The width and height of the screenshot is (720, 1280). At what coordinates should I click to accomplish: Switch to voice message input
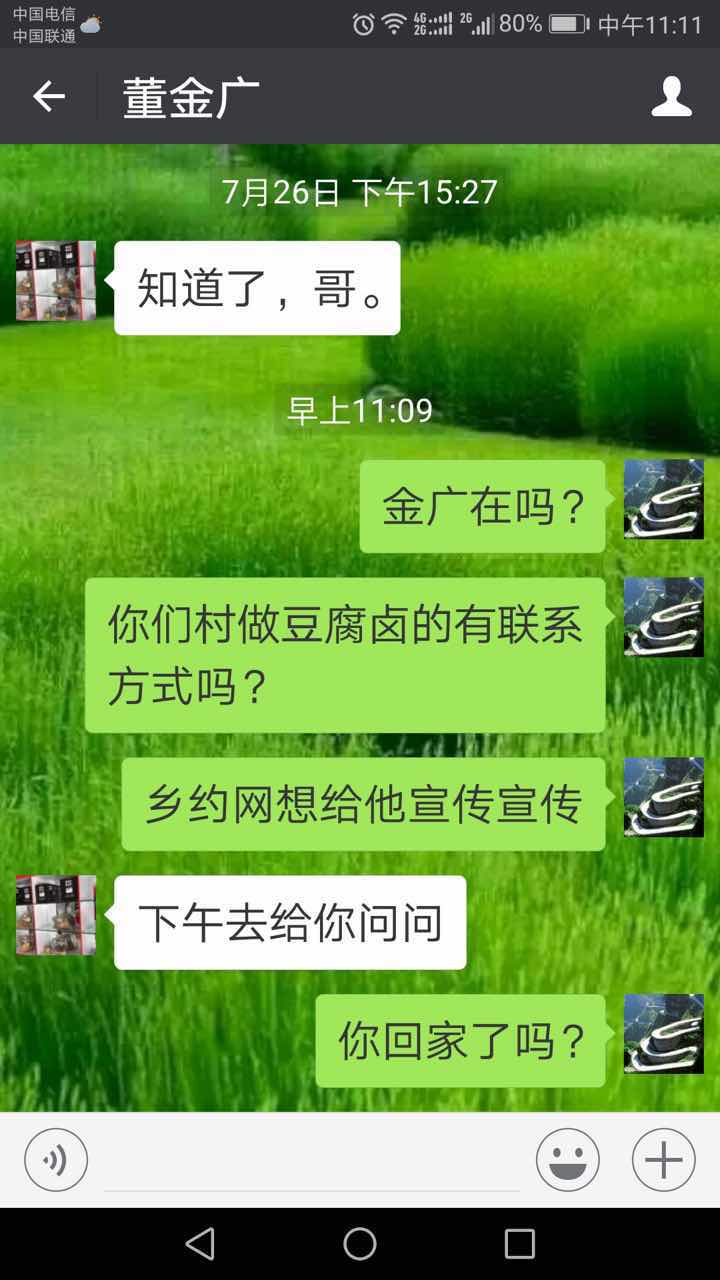(56, 1160)
